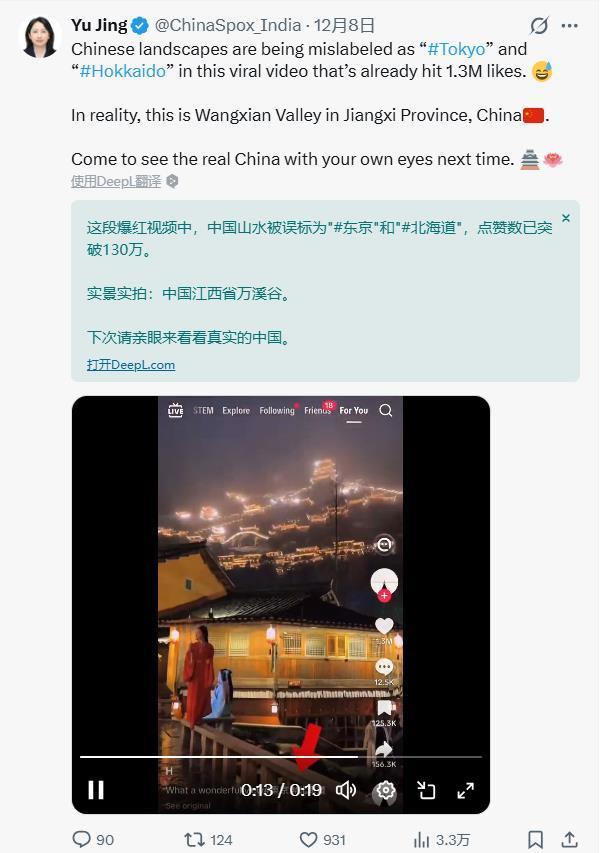Bookmark this post

536,839
